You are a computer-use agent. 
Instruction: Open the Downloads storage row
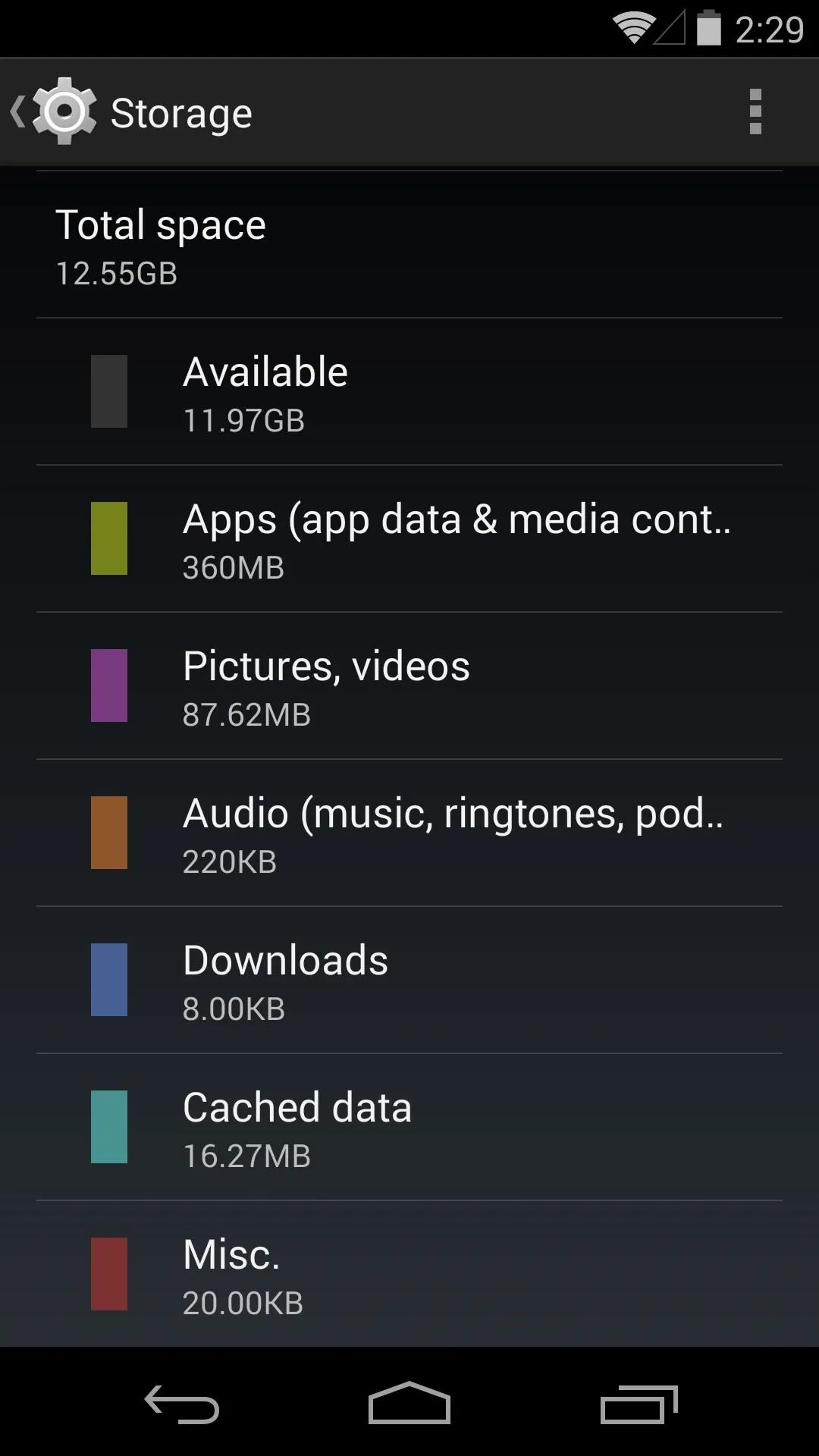409,980
